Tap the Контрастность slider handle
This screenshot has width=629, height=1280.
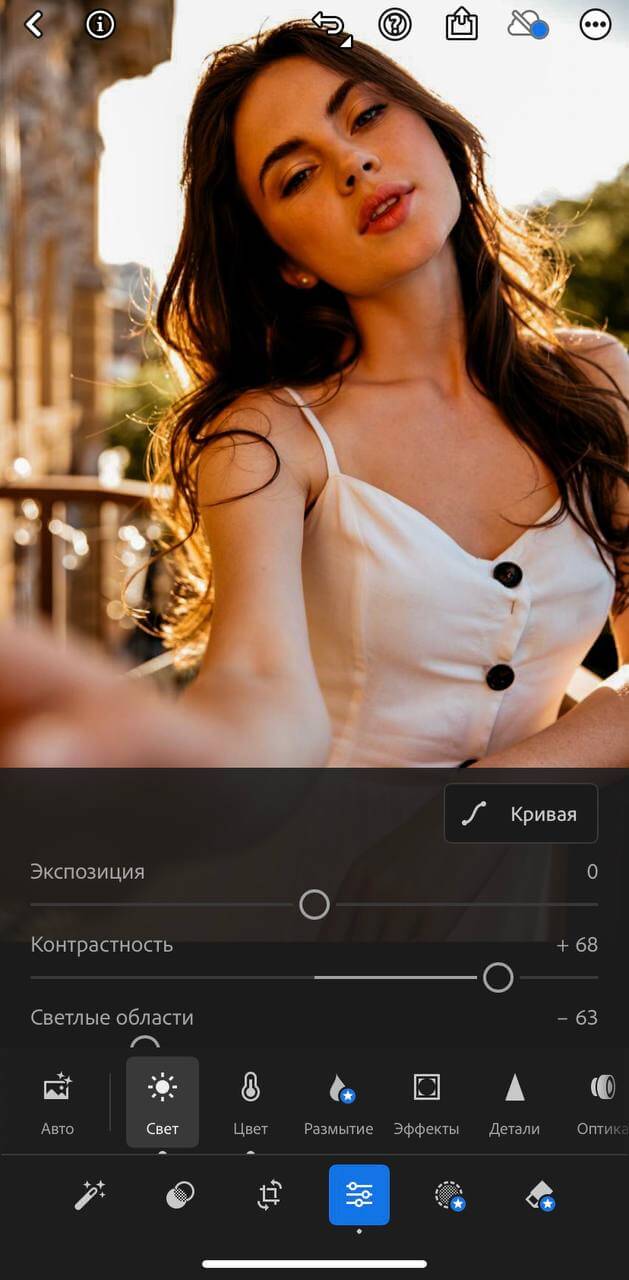click(498, 977)
